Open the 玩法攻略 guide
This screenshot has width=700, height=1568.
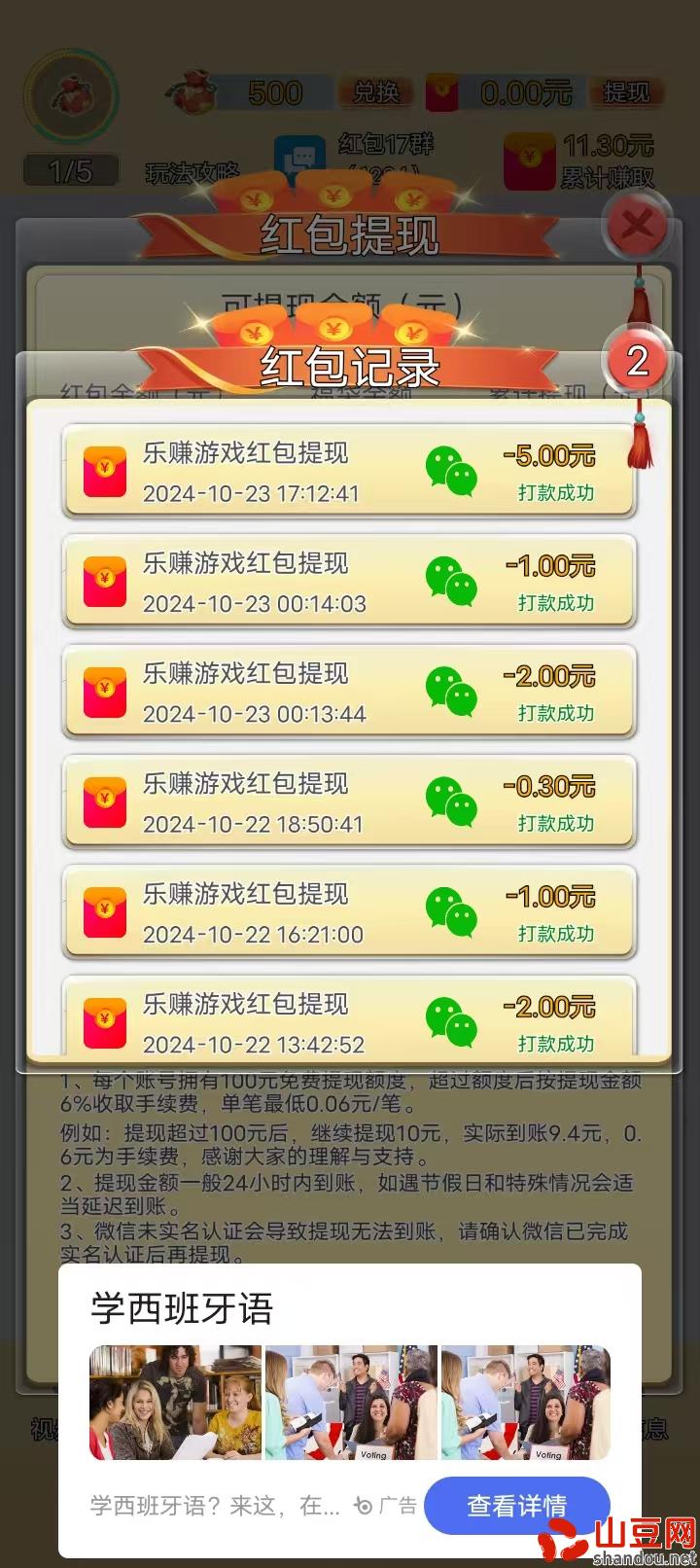point(192,174)
